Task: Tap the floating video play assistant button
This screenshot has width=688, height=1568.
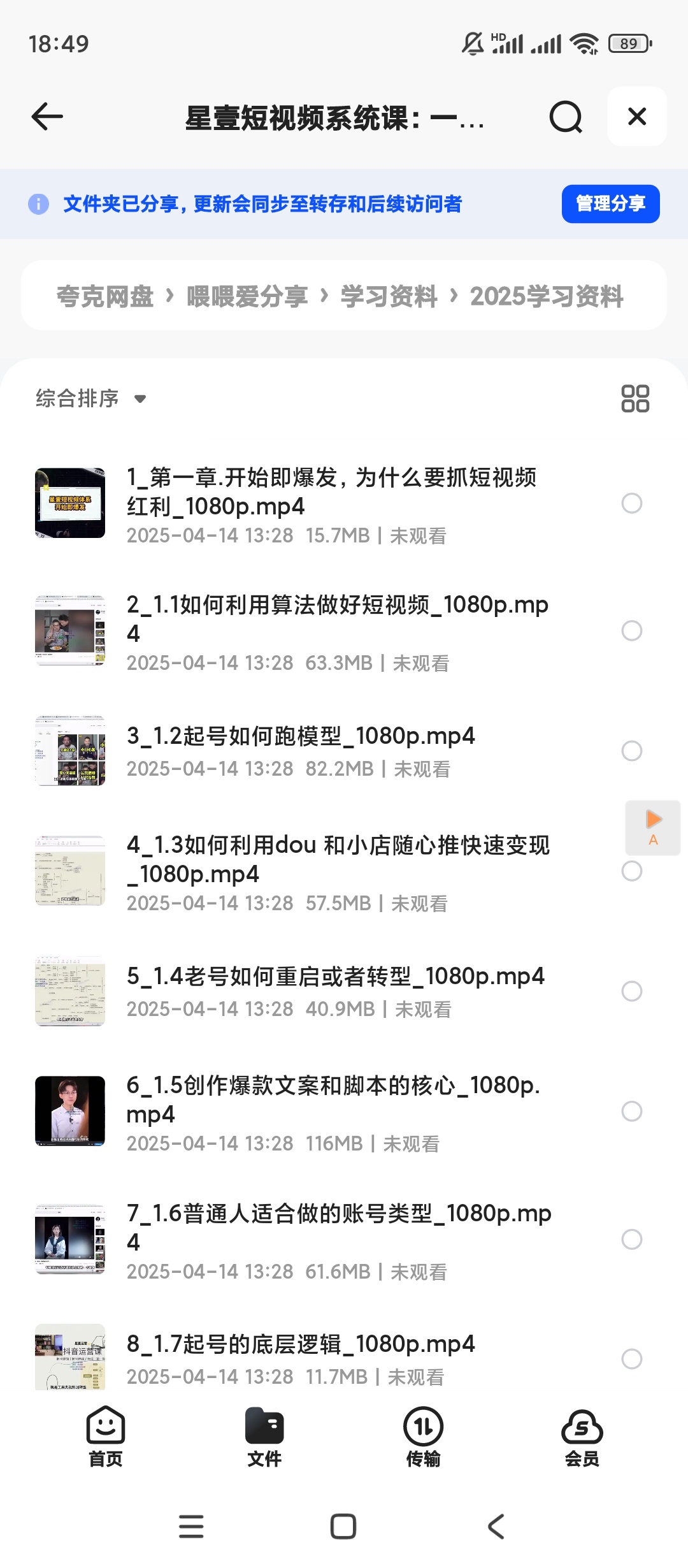Action: pyautogui.click(x=652, y=829)
